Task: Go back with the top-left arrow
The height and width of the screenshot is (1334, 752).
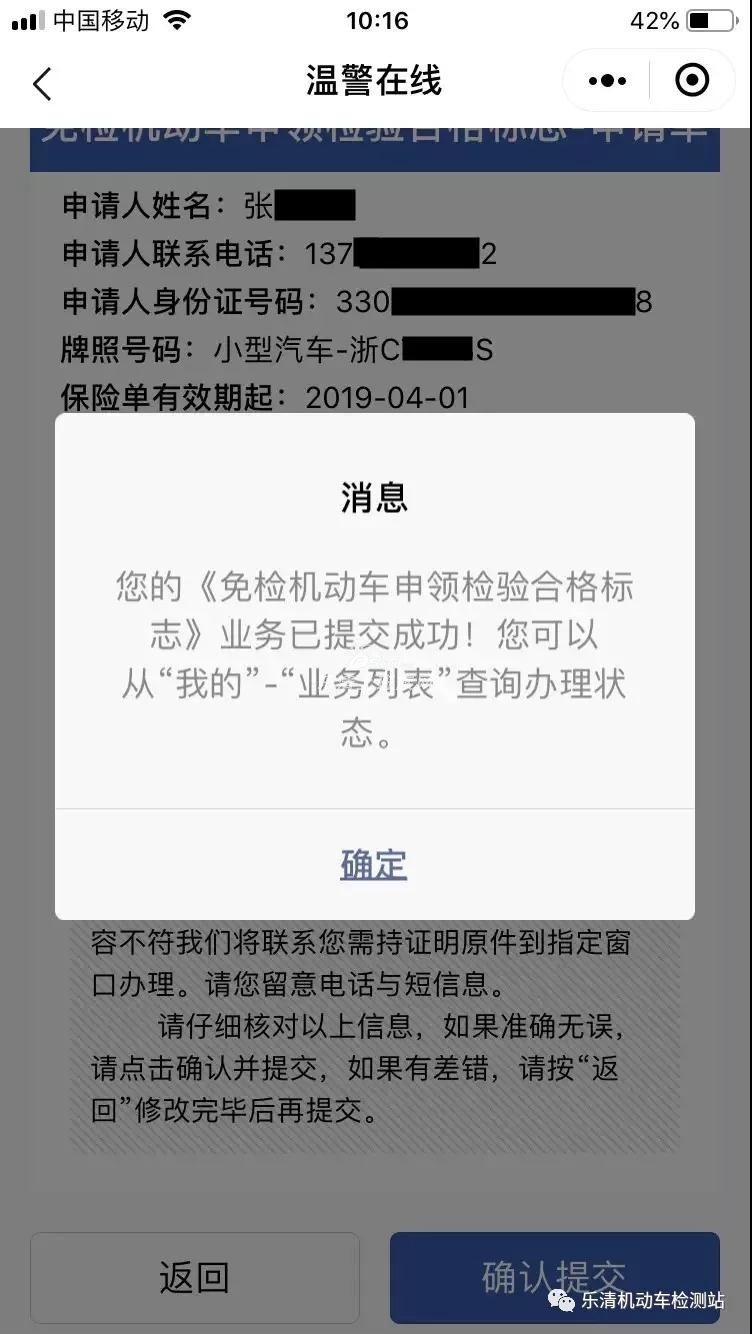Action: pos(42,83)
